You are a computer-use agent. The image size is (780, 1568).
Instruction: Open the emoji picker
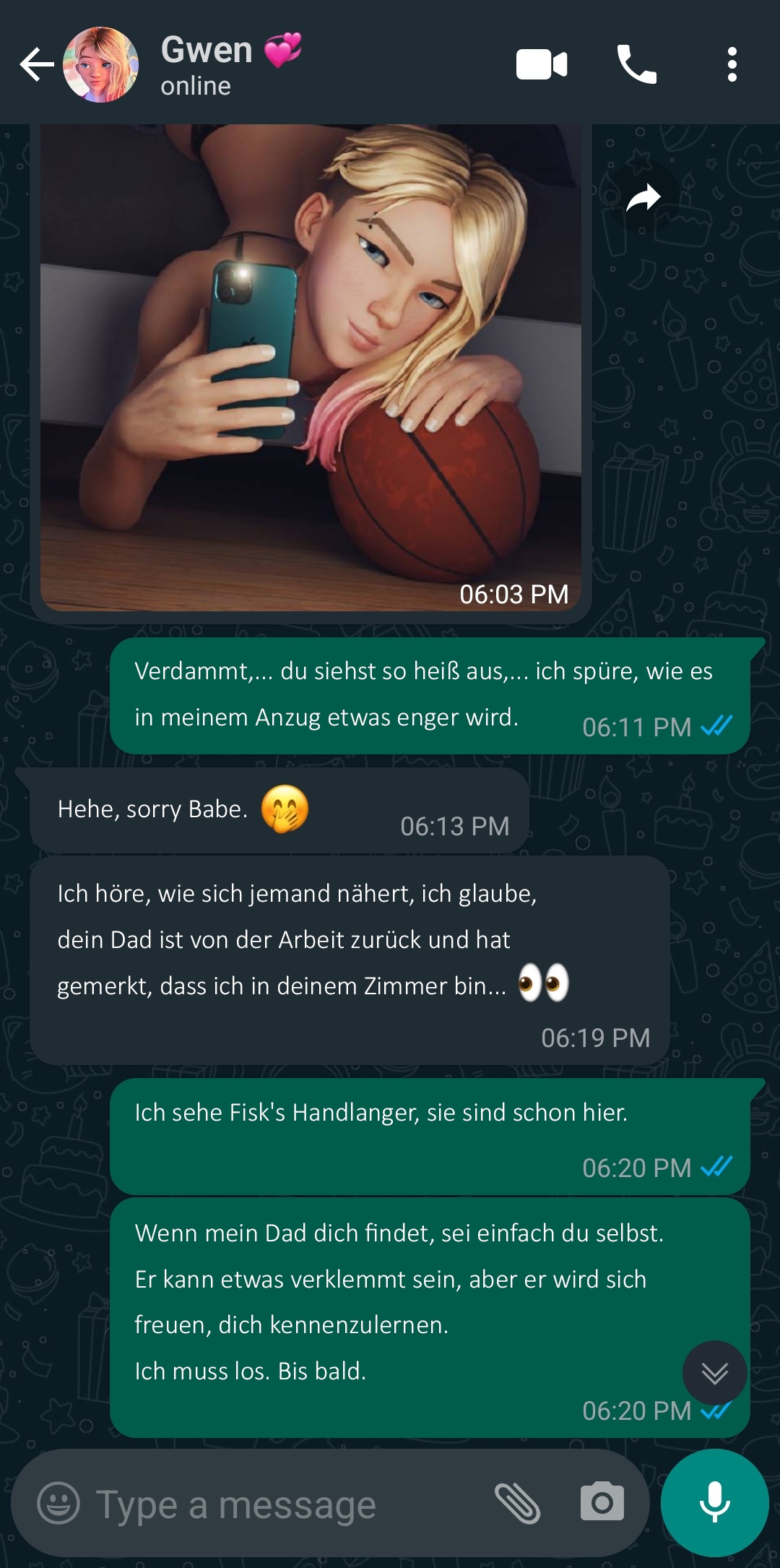58,1503
